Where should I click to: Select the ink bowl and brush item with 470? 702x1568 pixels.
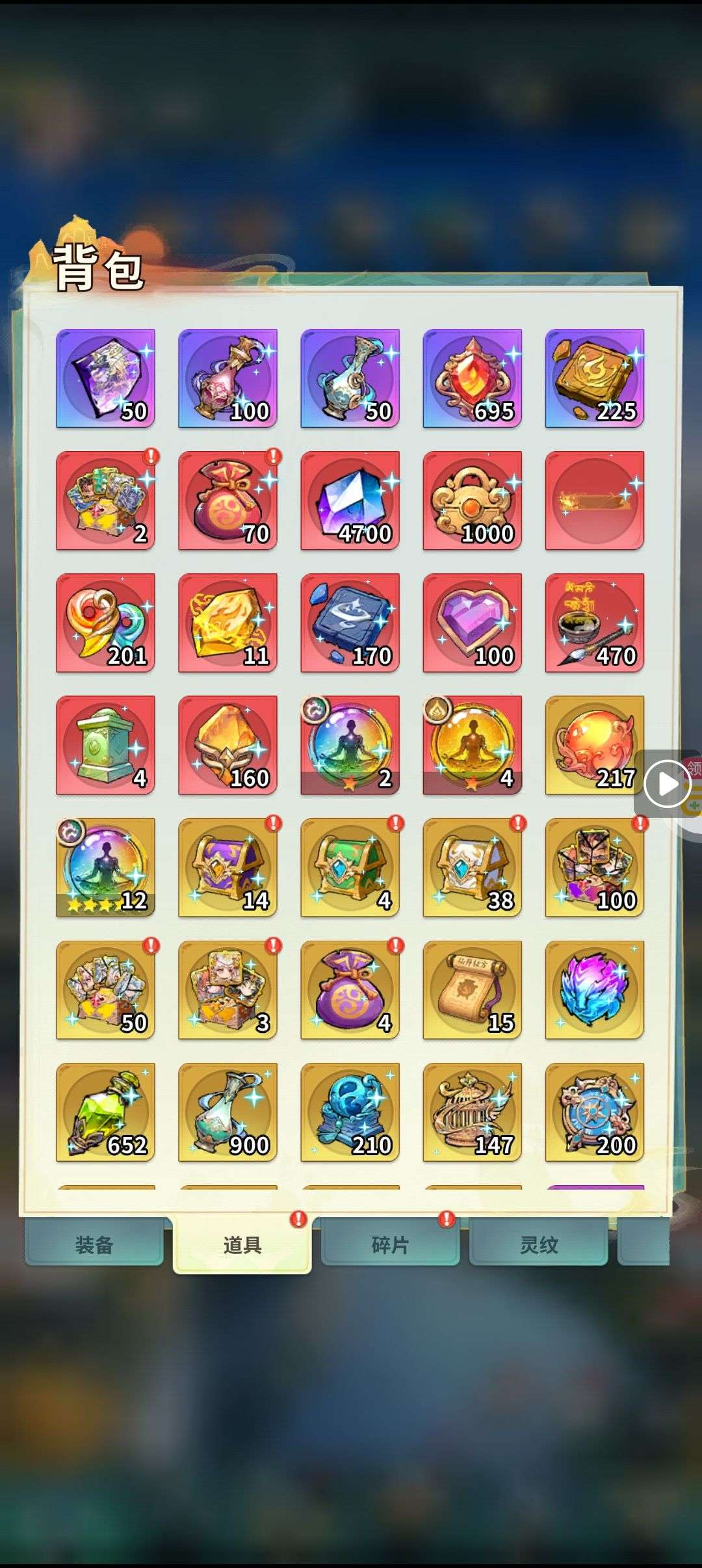click(x=594, y=623)
